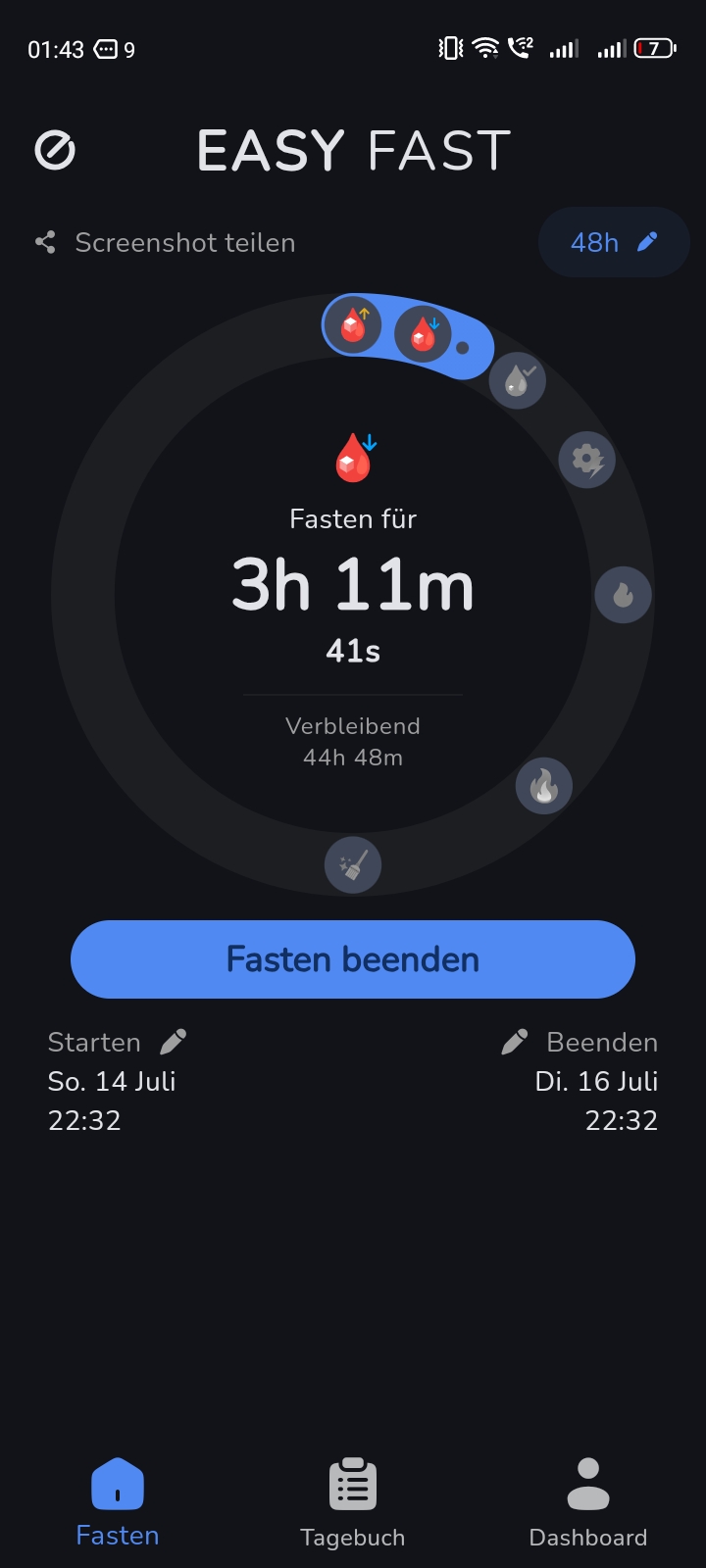The height and width of the screenshot is (1568, 706).
Task: Tap the blood sugar falling stage icon
Action: [423, 334]
